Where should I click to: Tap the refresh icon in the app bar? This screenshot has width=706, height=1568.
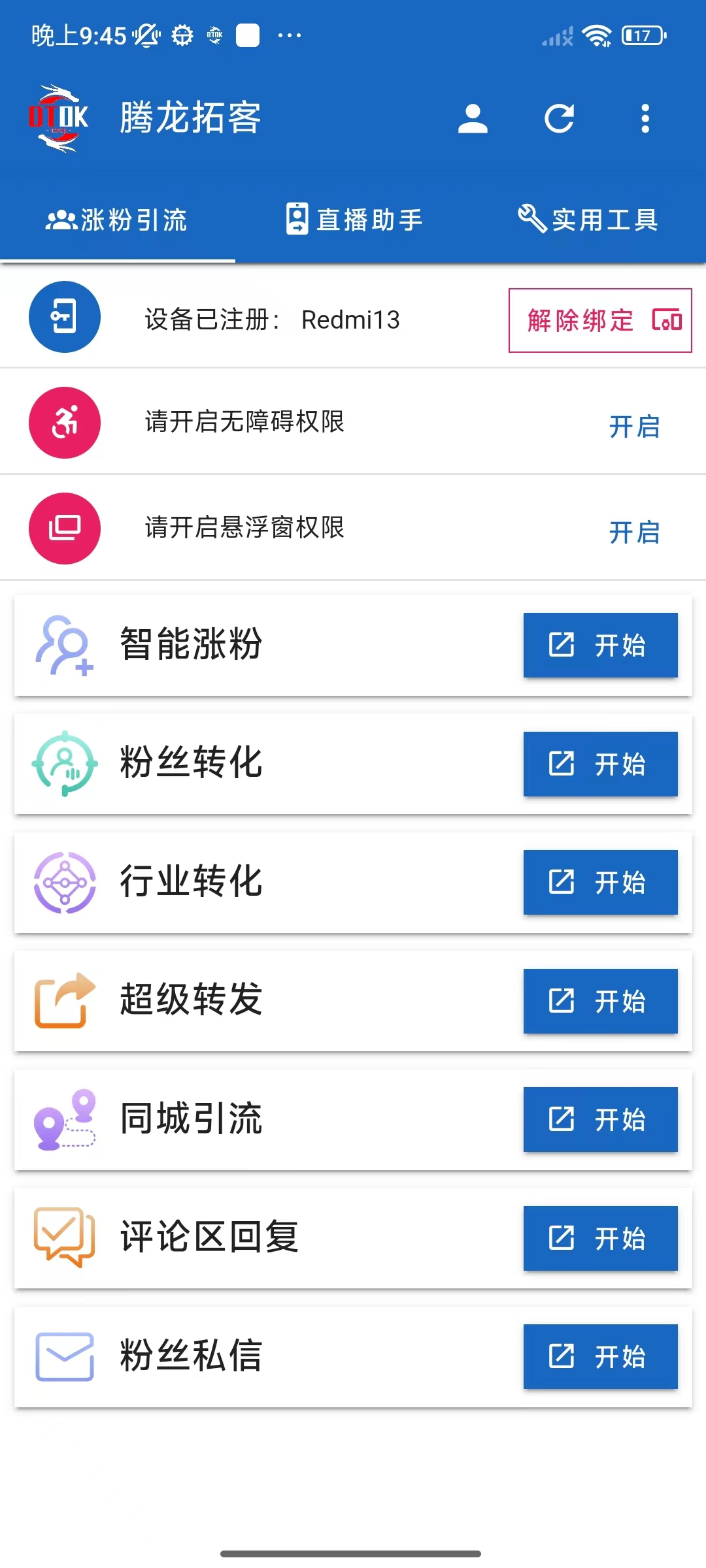coord(559,118)
